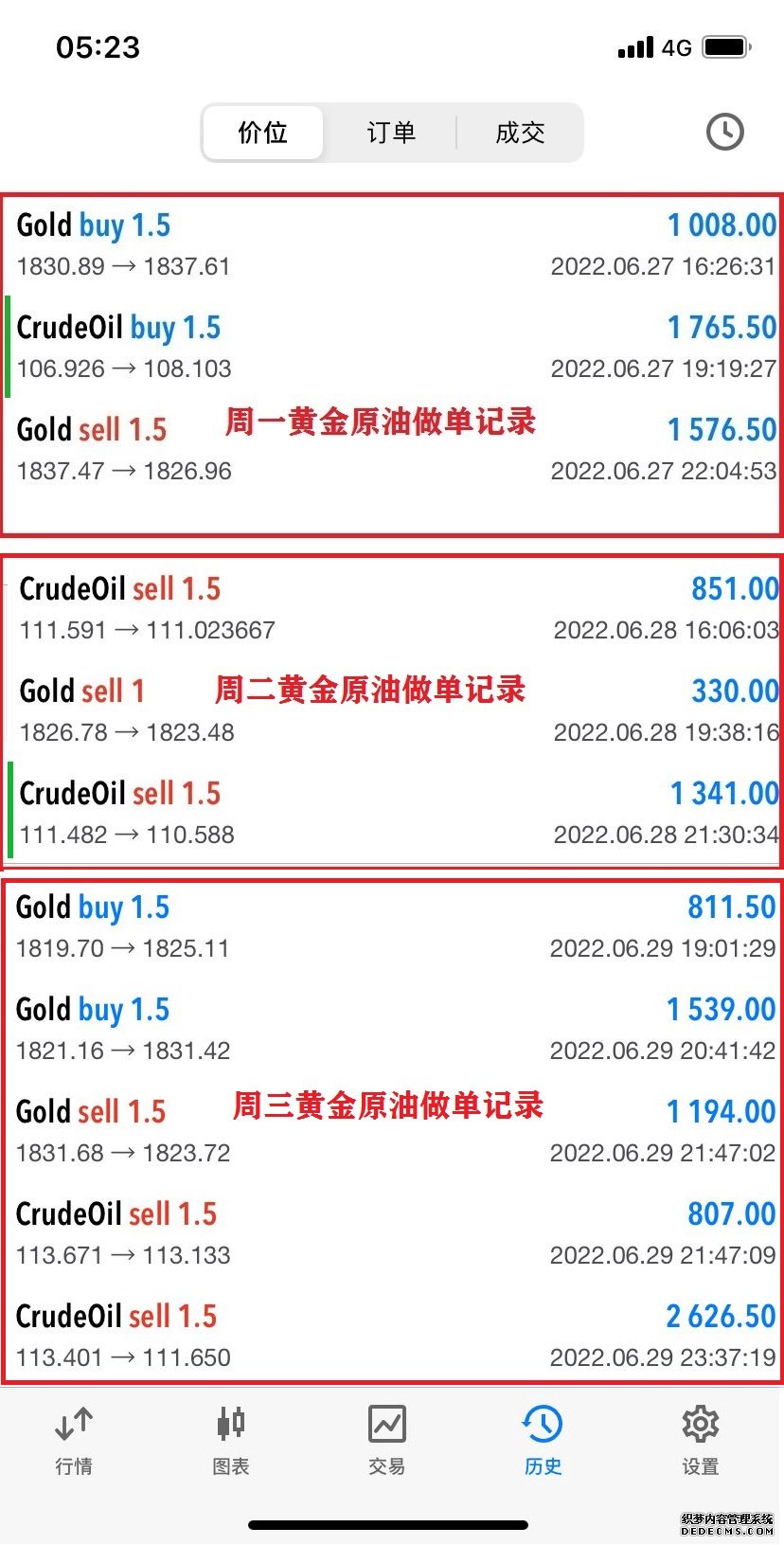Open Gold sell trade with profit 1 194.00
Viewport: 784px width, 1545px height.
tap(392, 1131)
